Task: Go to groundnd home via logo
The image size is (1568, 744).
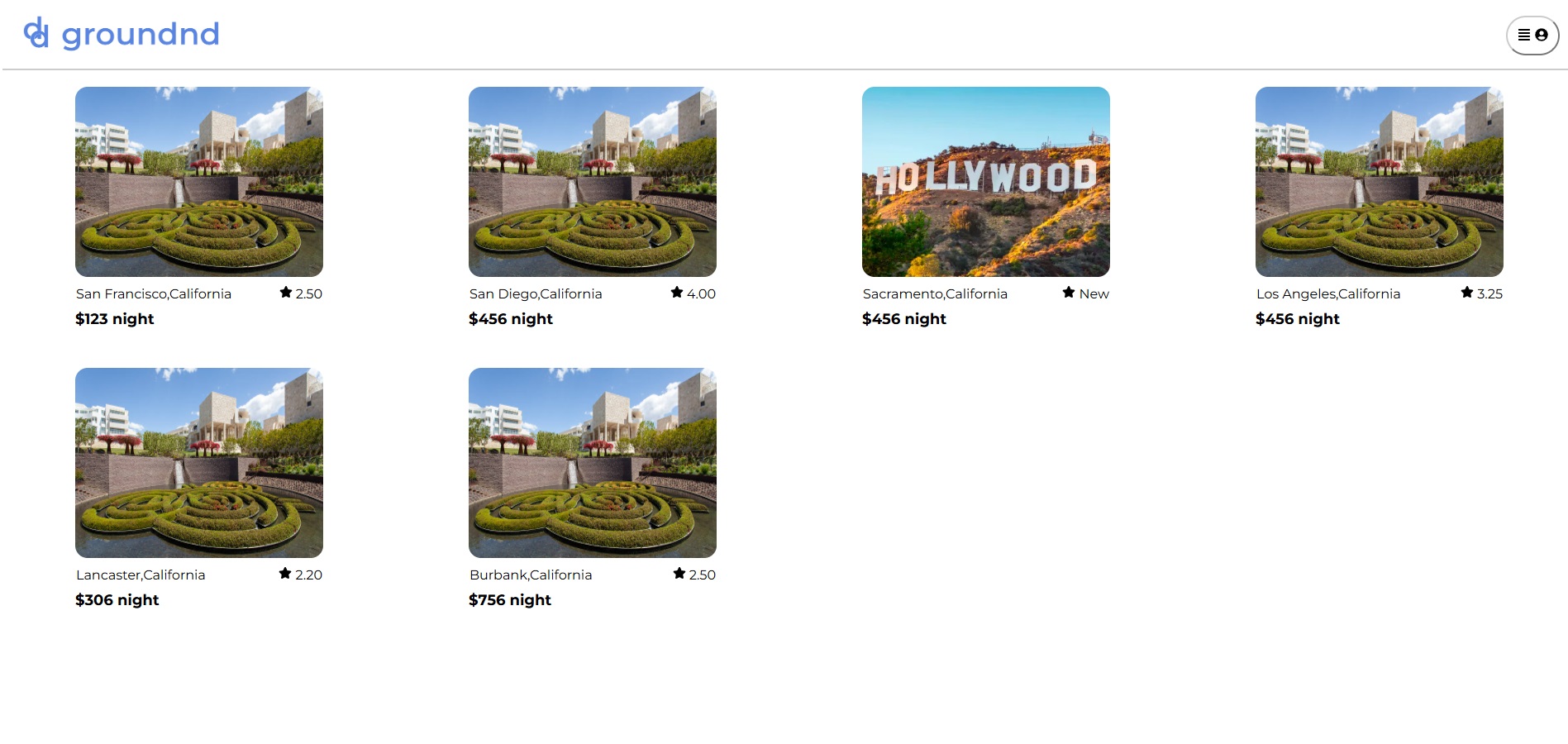Action: [x=122, y=34]
